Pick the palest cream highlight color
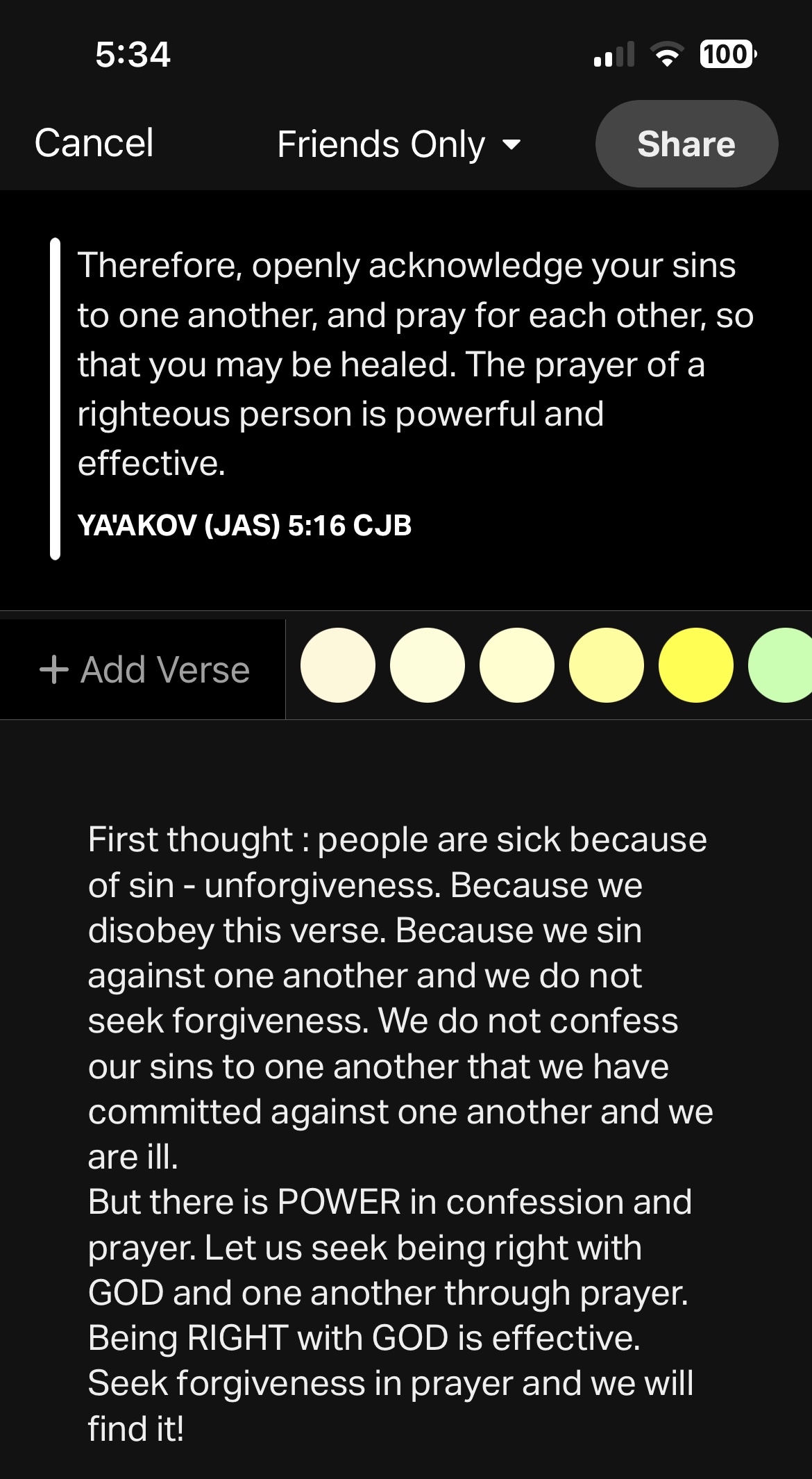The image size is (812, 1479). coord(338,665)
